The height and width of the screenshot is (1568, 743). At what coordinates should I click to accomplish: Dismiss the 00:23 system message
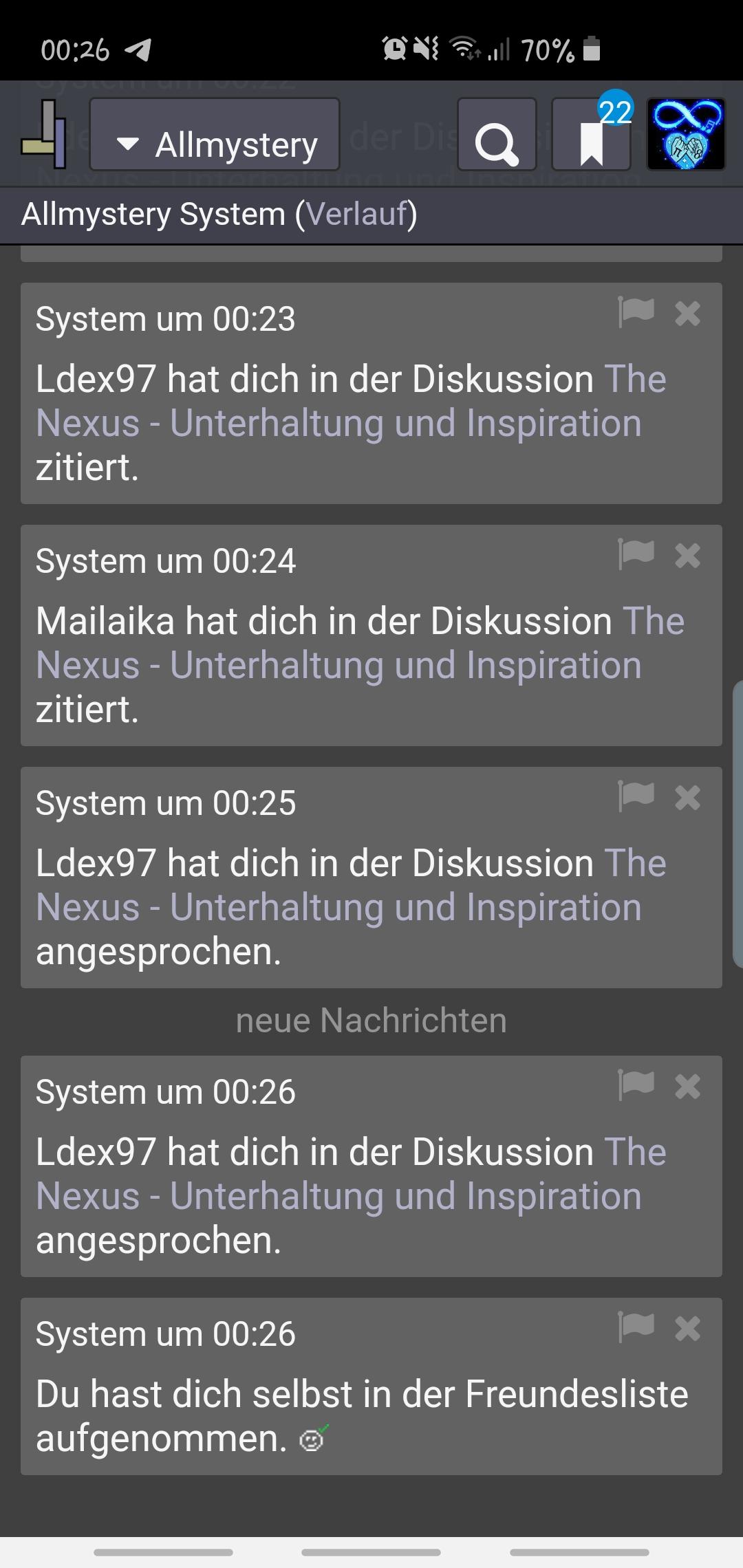tap(687, 314)
